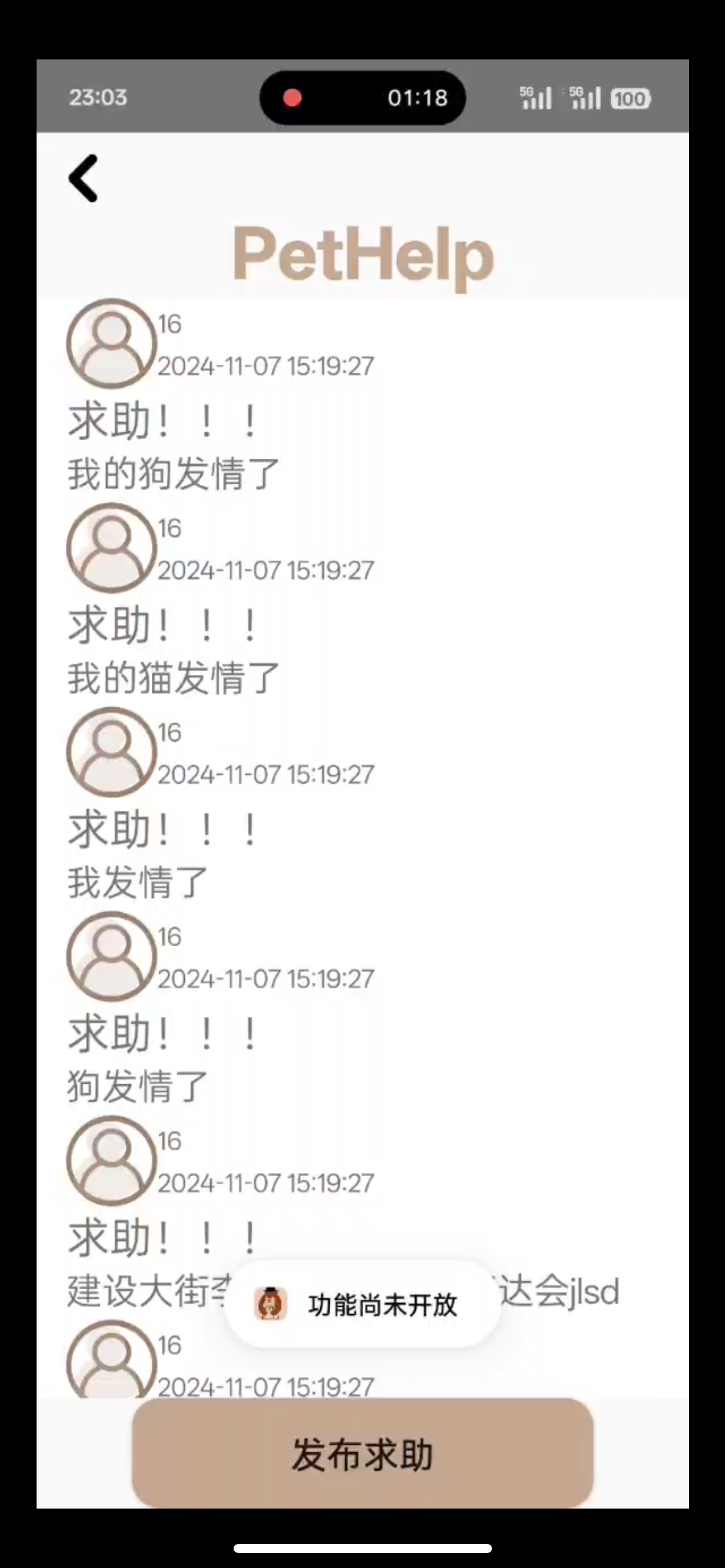Open the post 我发情了
This screenshot has height=1568, width=725.
(138, 882)
